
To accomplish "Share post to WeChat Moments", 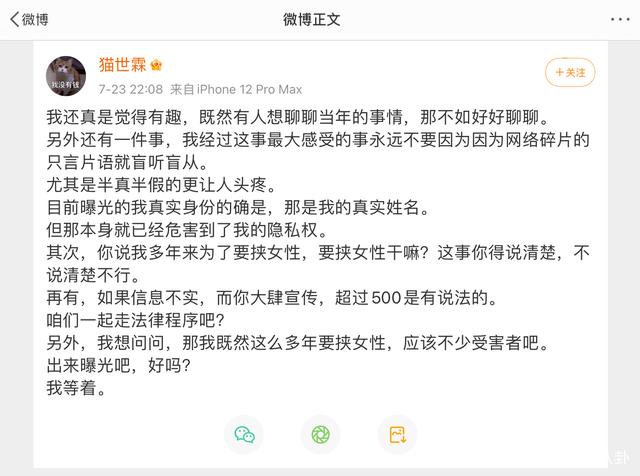I will pos(320,435).
